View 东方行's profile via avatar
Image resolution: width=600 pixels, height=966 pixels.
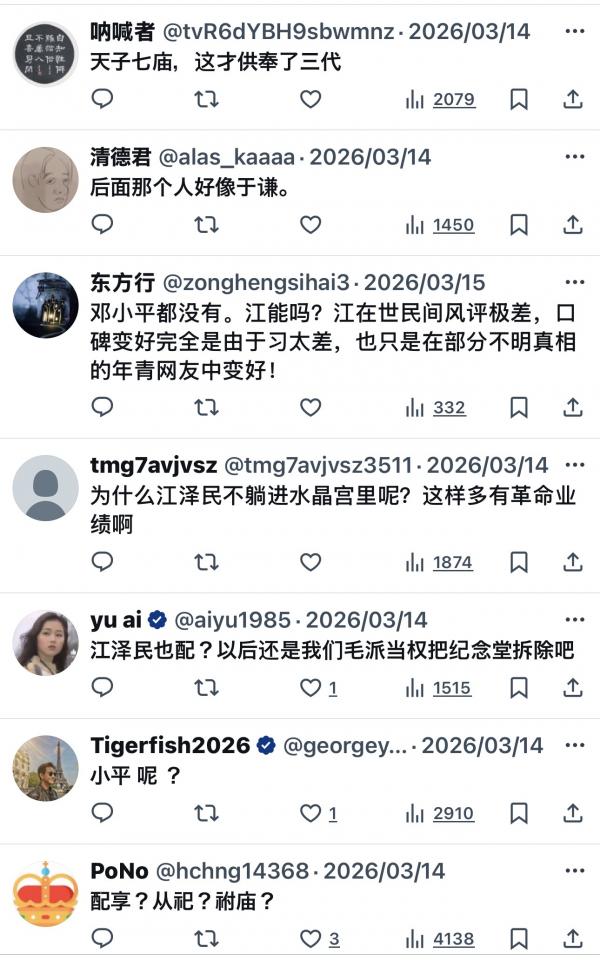(45, 305)
